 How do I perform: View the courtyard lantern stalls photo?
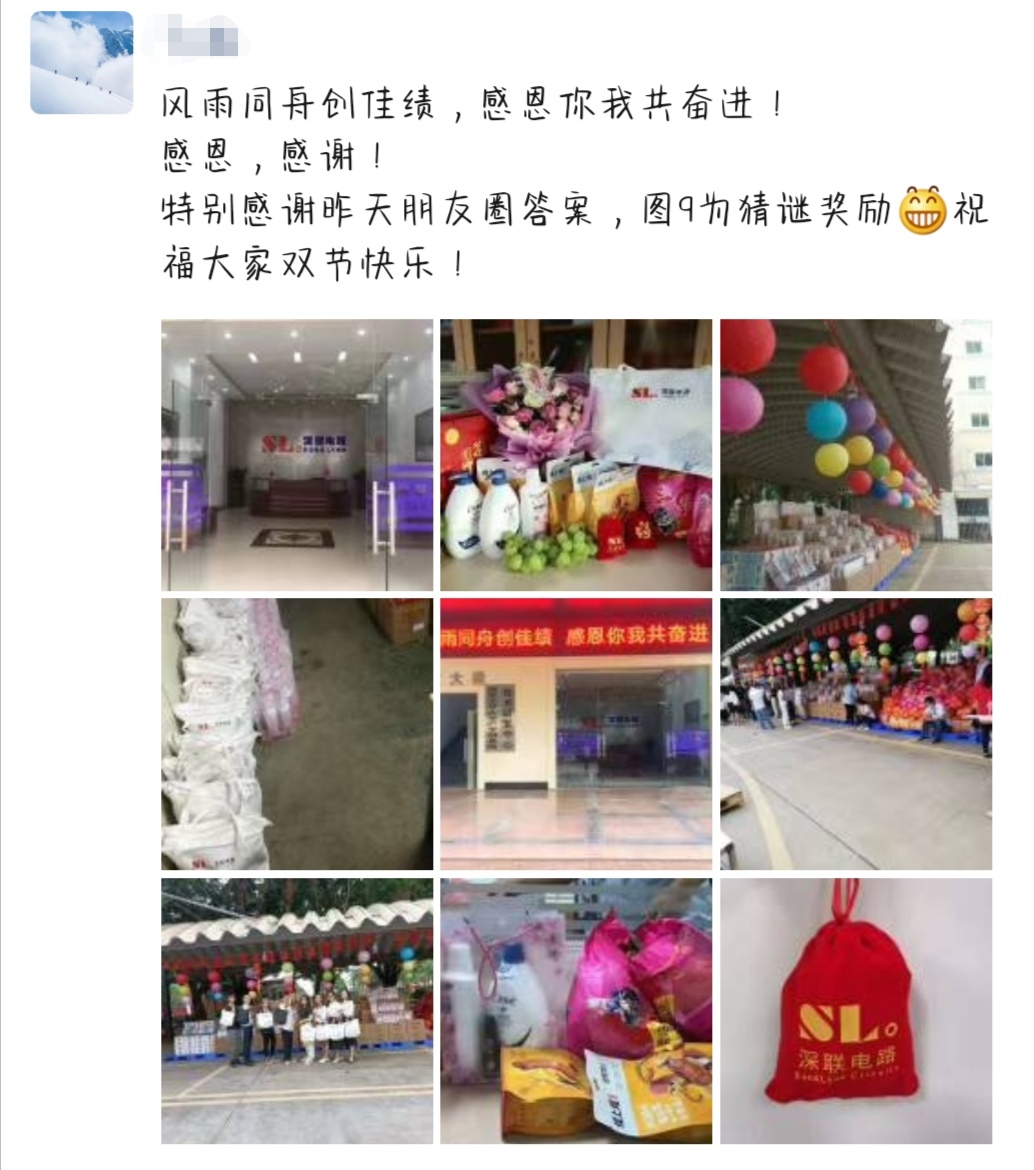click(x=856, y=734)
